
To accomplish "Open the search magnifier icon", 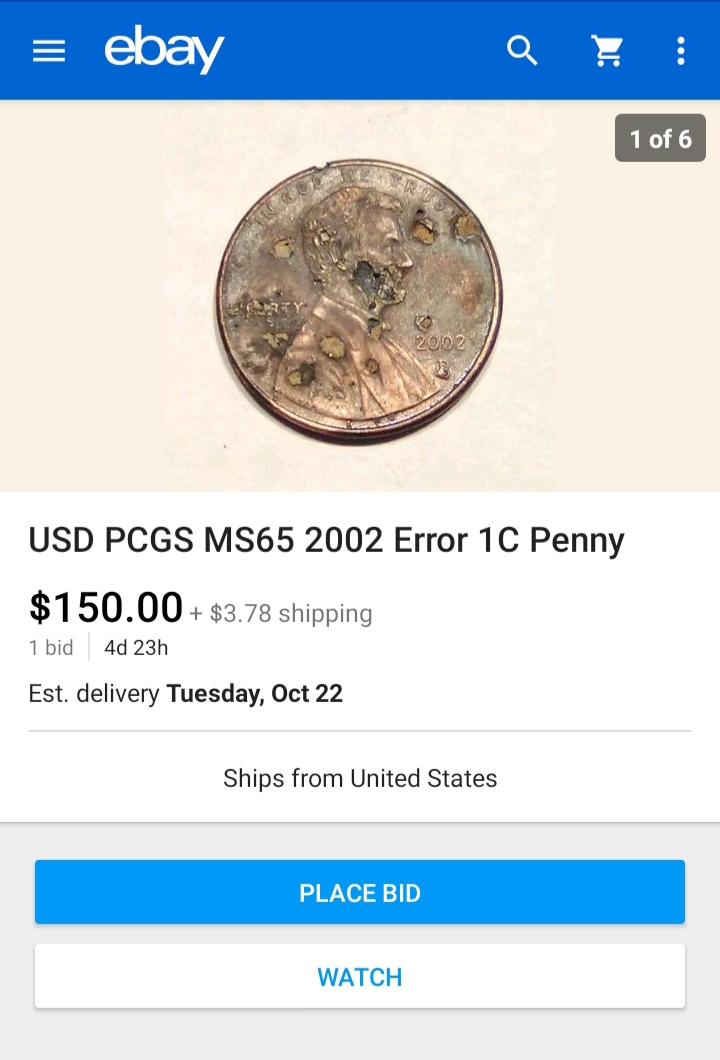I will point(522,50).
